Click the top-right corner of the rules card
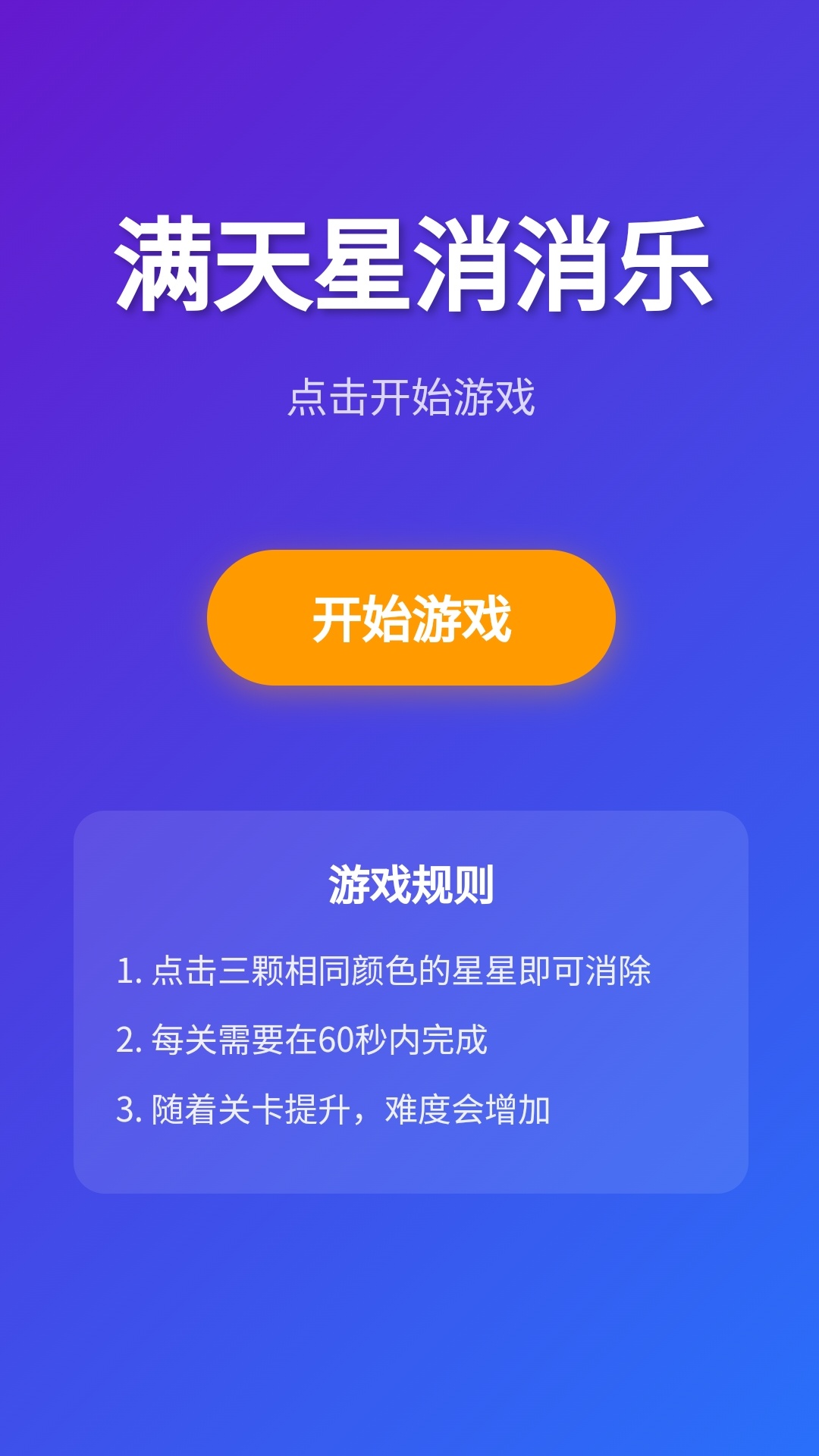Viewport: 819px width, 1456px height. 728,830
